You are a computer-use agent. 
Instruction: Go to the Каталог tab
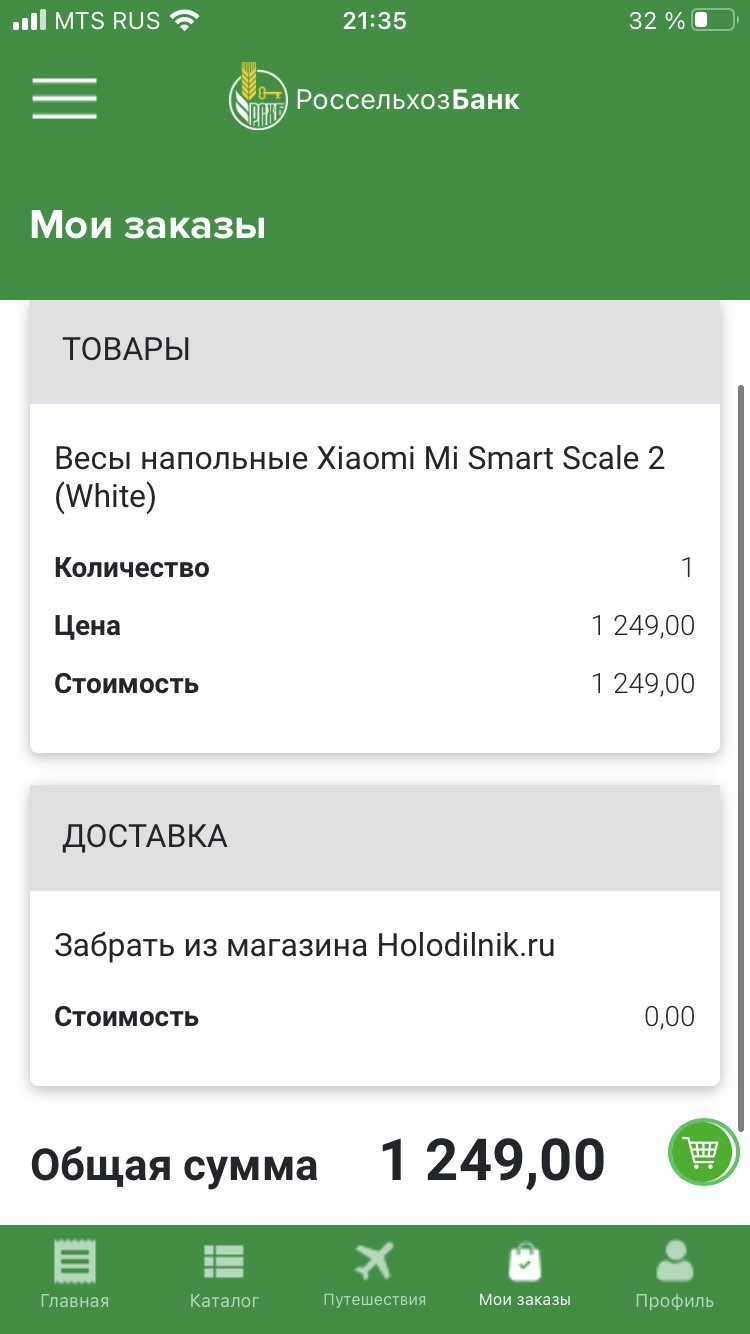coord(224,1276)
